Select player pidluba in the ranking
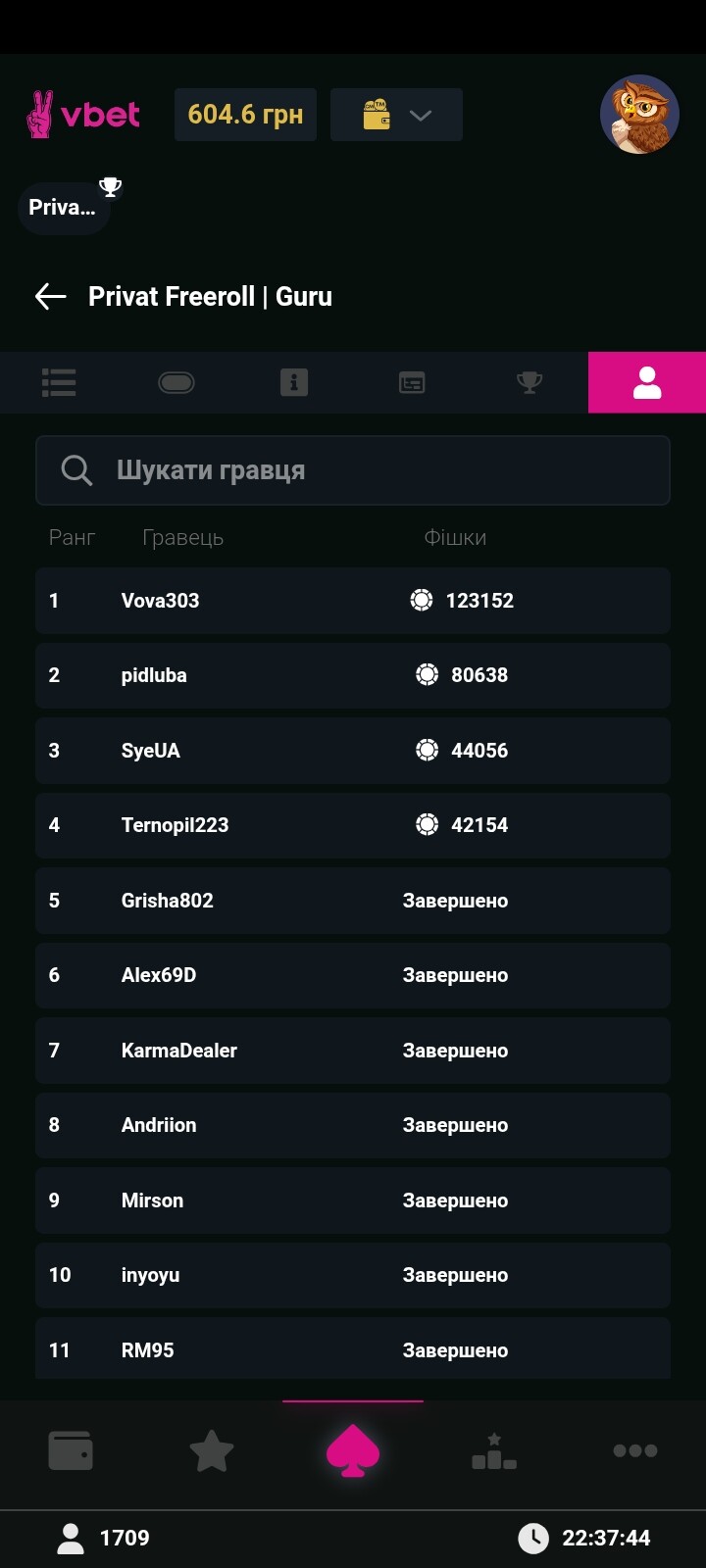 (x=353, y=675)
